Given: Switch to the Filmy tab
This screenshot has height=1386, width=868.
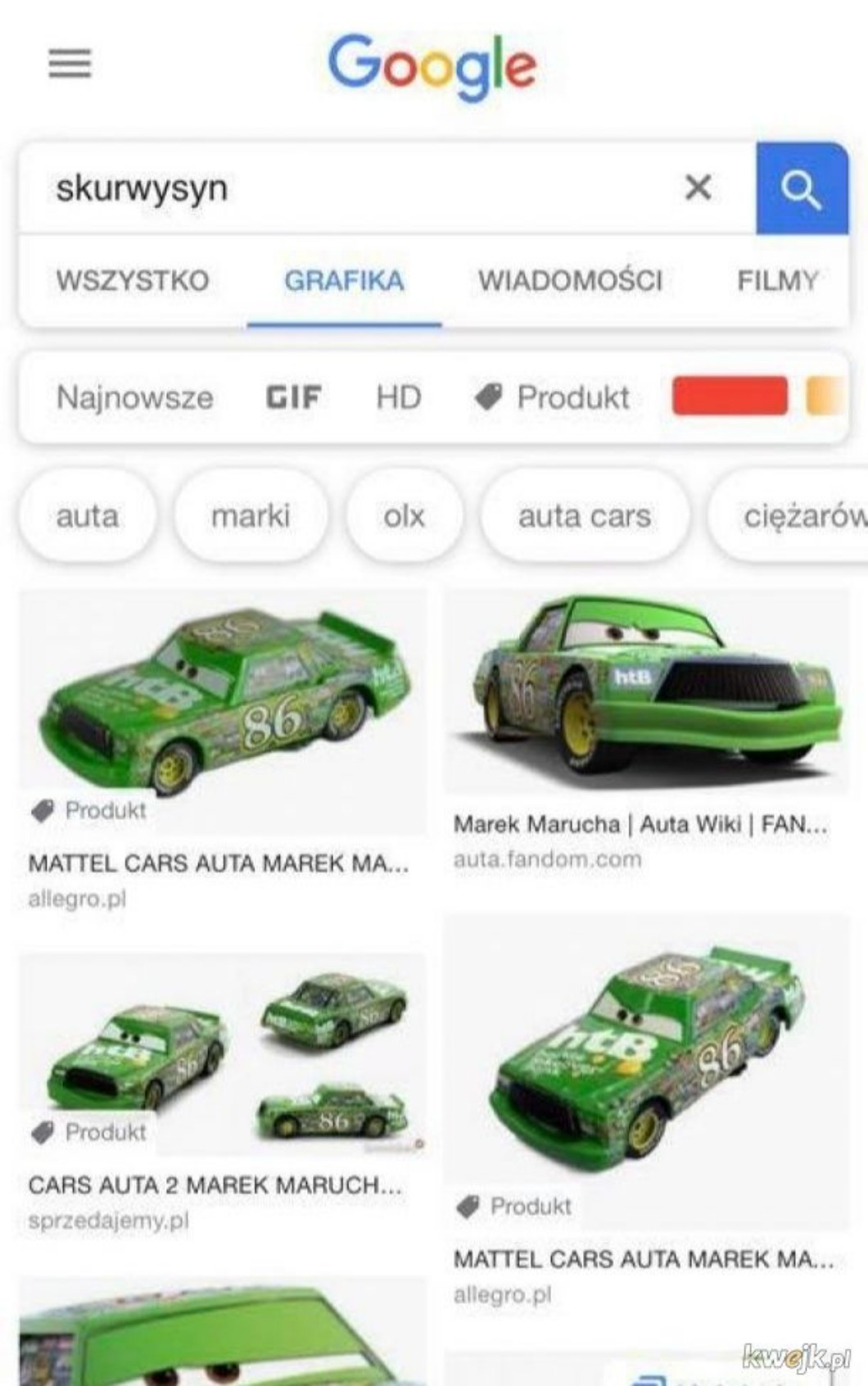Looking at the screenshot, I should pos(776,281).
